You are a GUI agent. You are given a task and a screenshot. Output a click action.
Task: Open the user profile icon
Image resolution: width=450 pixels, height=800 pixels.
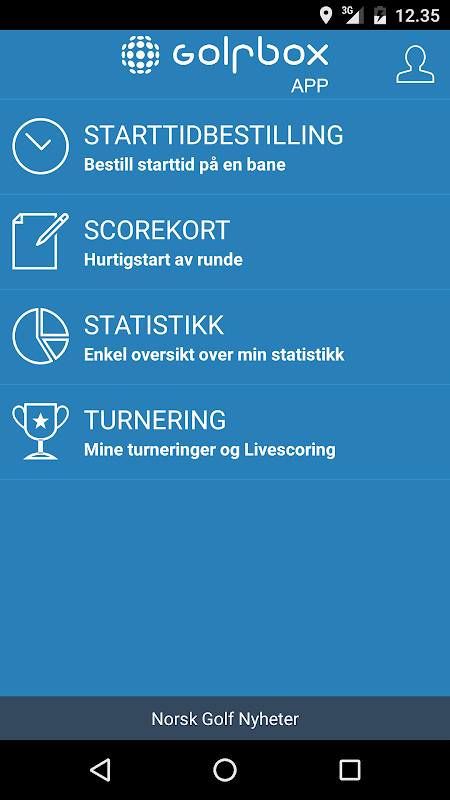coord(415,64)
